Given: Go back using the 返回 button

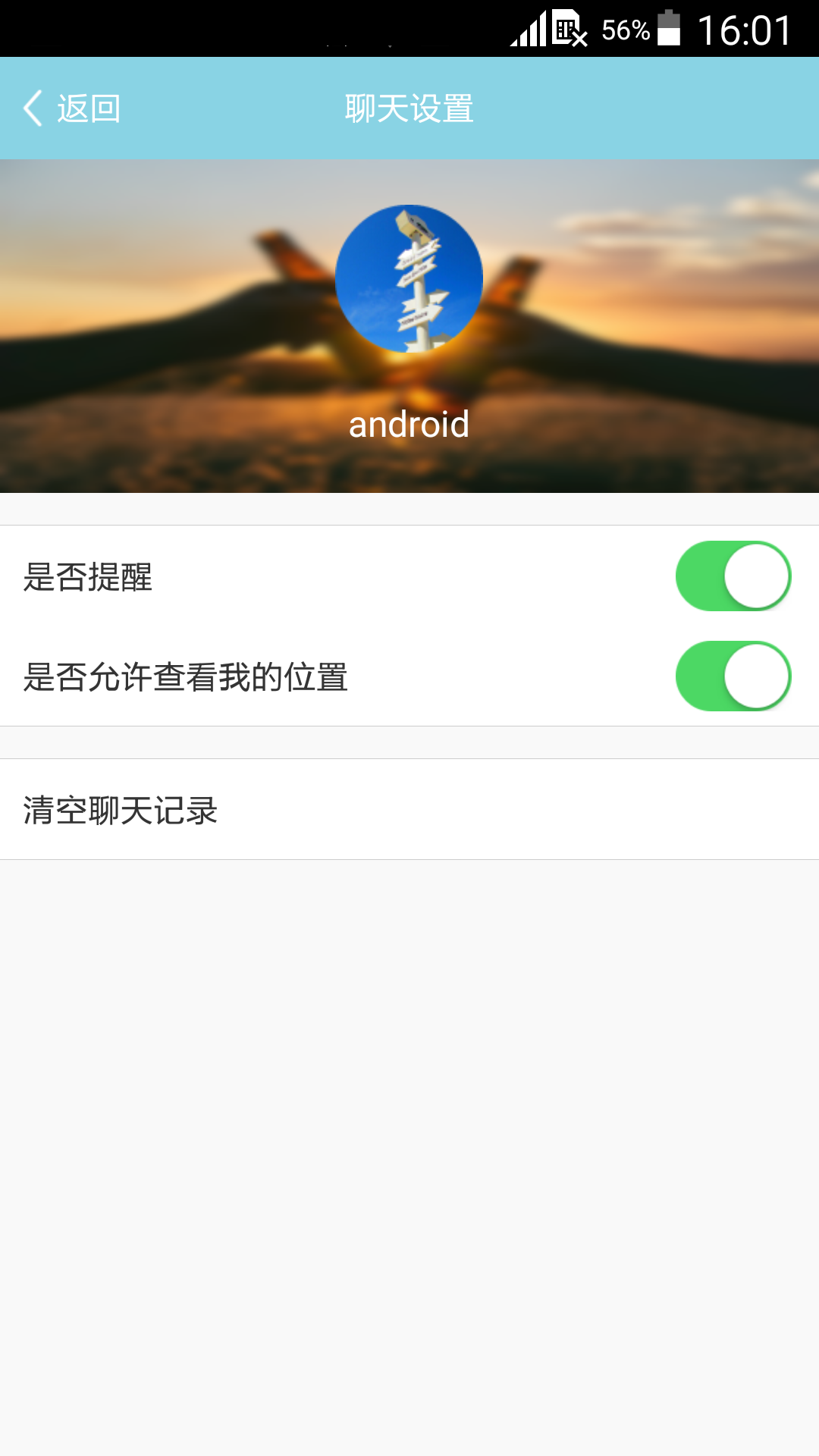Looking at the screenshot, I should point(72,108).
